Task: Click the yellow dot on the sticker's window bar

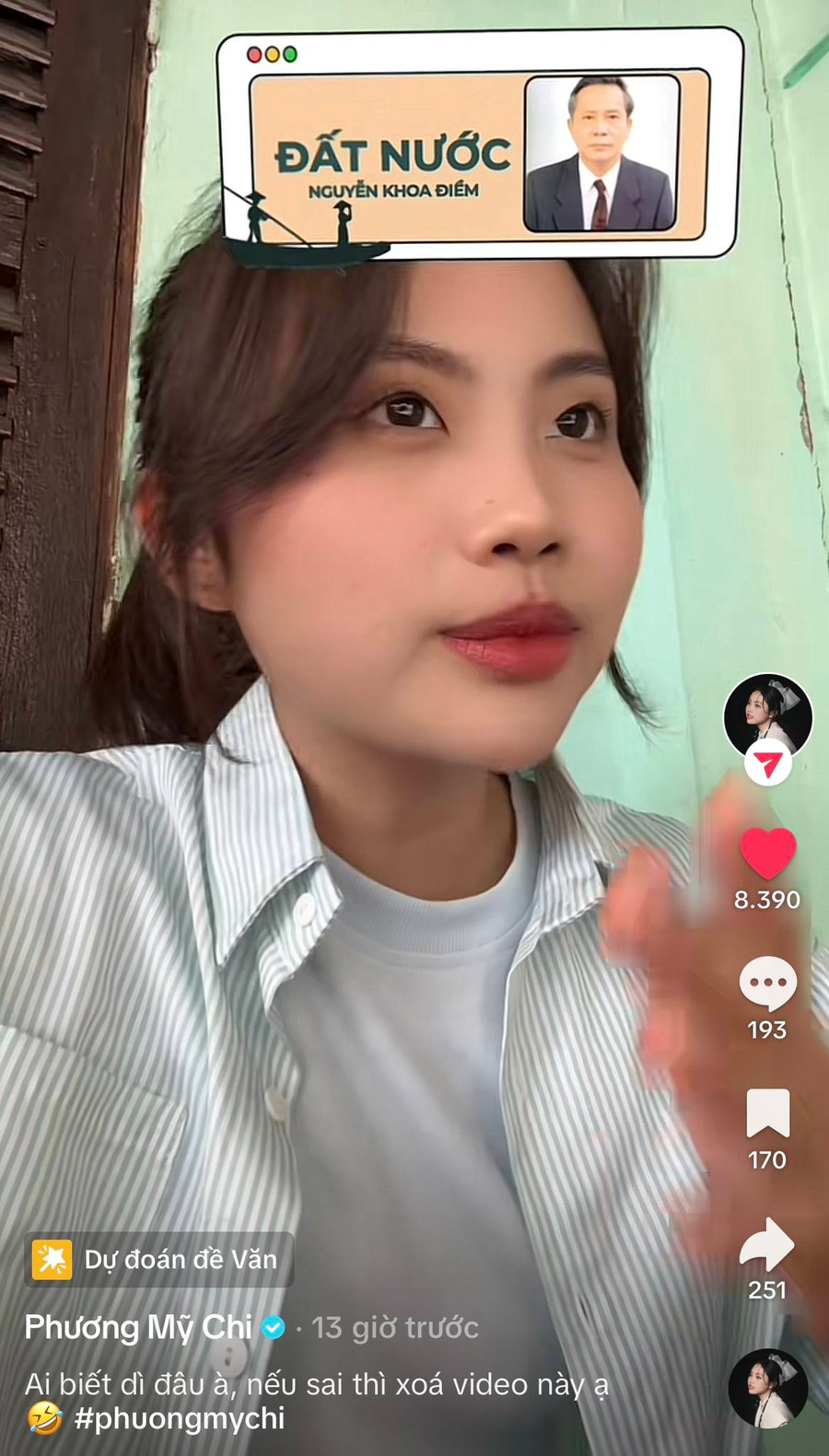Action: [x=273, y=53]
